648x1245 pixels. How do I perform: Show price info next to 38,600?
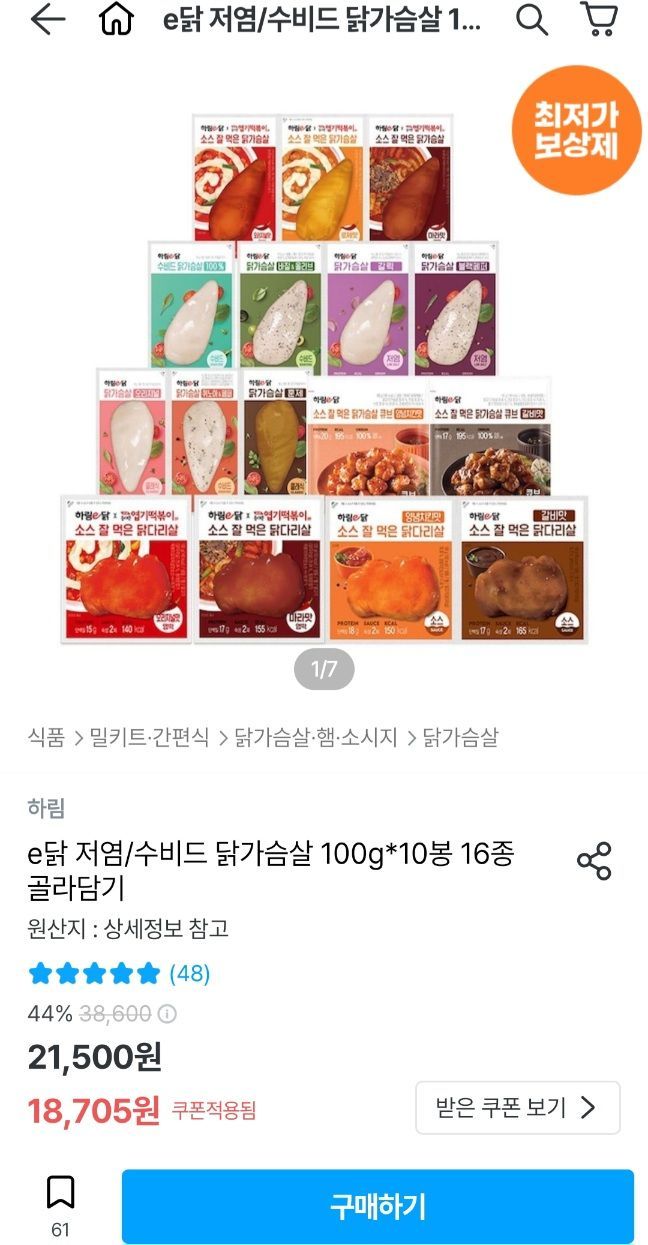point(167,1014)
